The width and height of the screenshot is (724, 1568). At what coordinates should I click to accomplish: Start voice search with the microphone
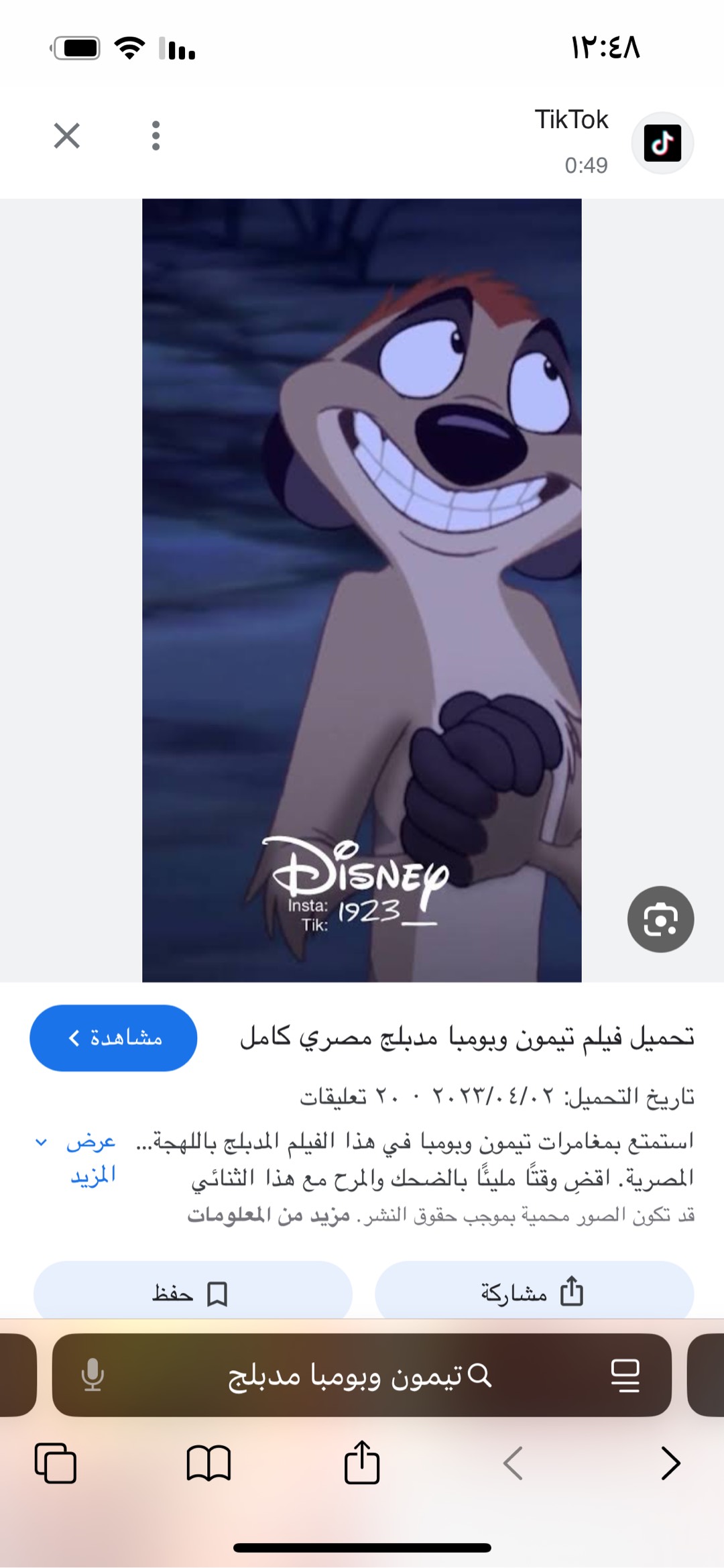point(93,1376)
